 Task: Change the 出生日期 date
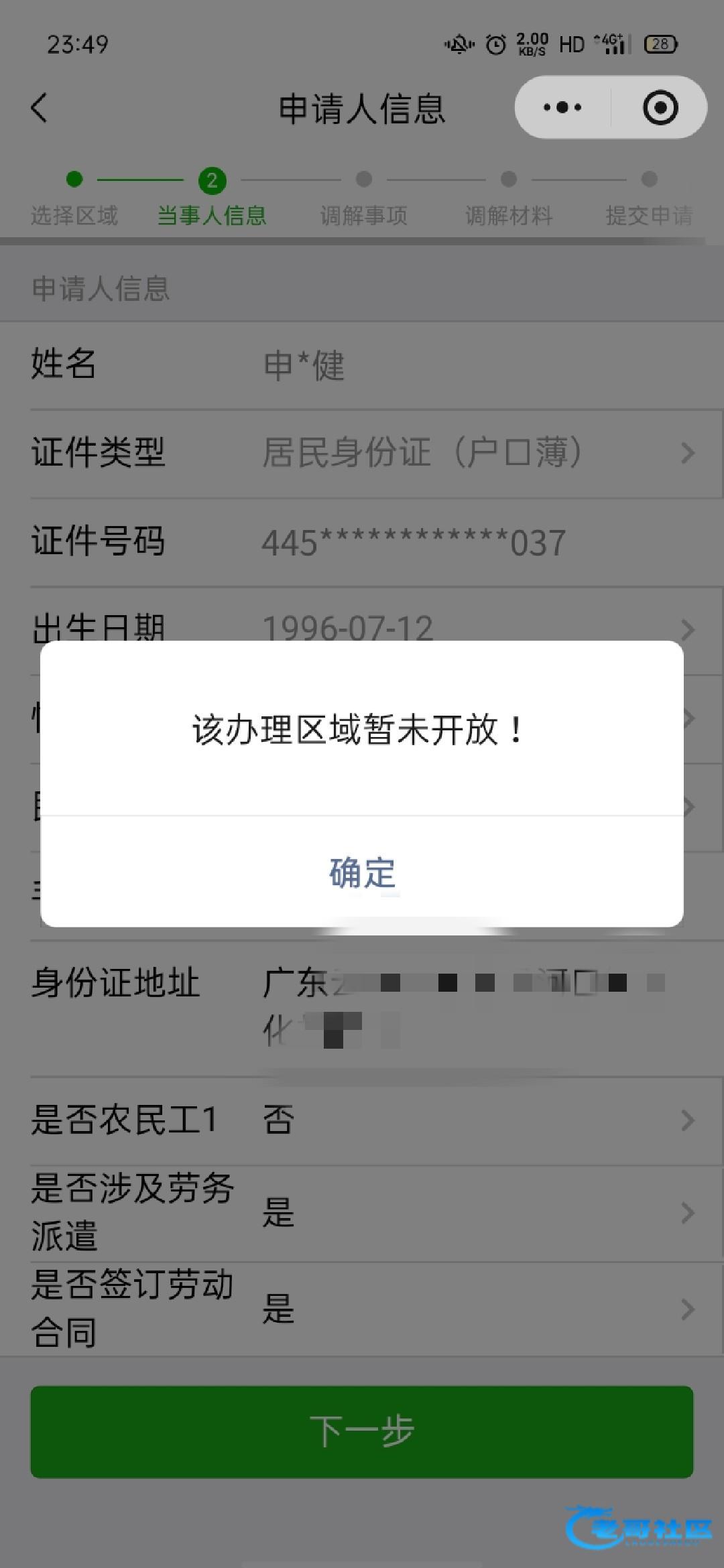point(469,629)
